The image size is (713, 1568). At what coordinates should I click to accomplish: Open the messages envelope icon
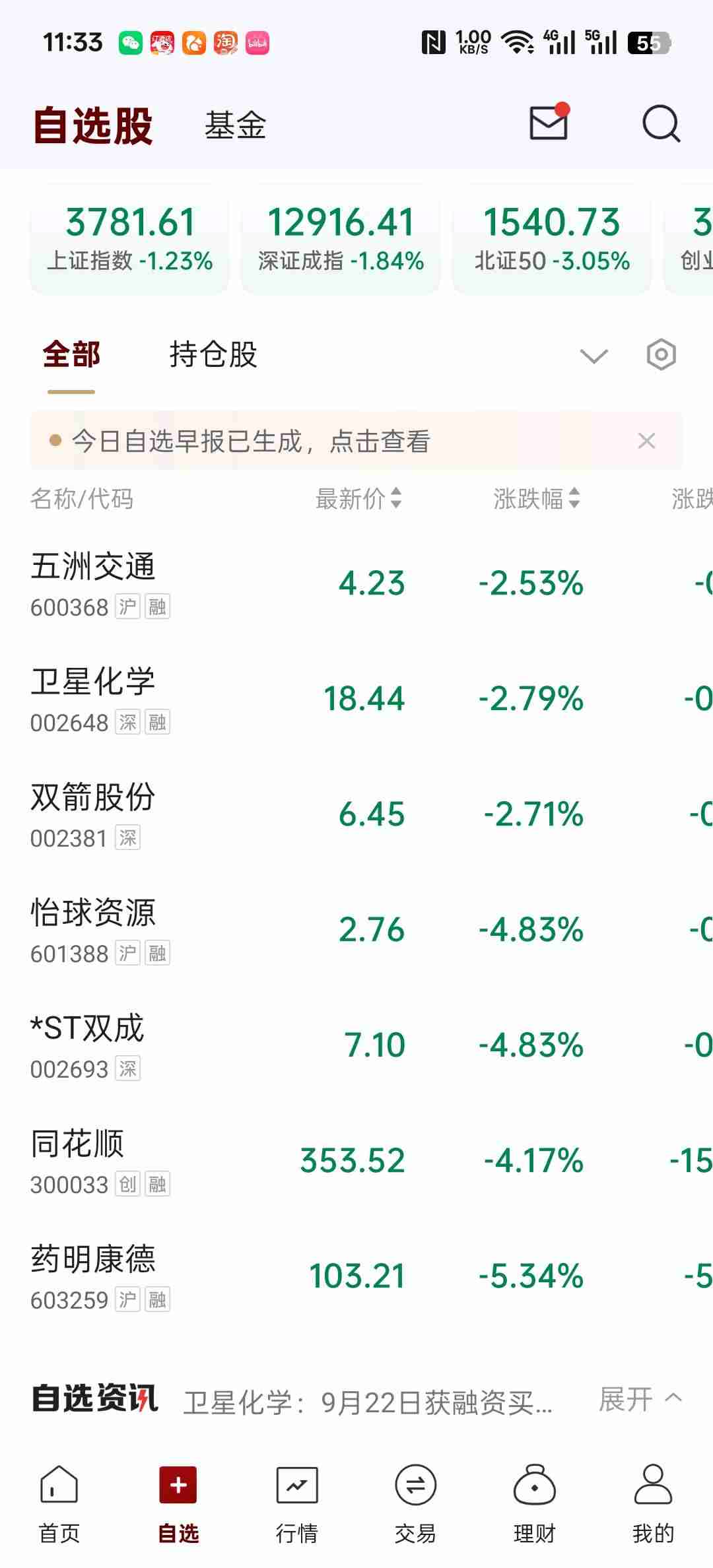point(549,123)
